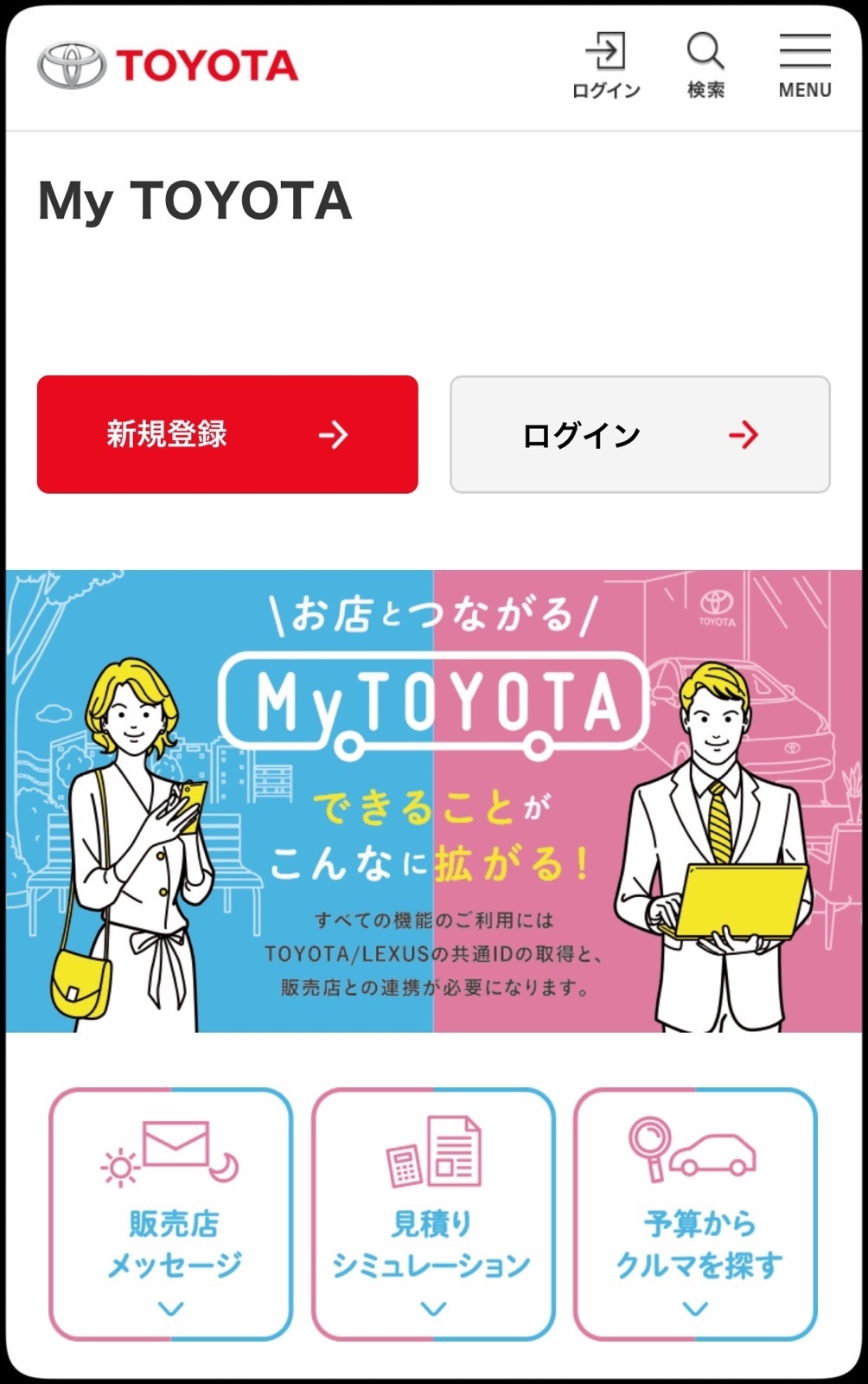Expand the 見積りシミュレーション card
The image size is (868, 1384).
pyautogui.click(x=433, y=1214)
